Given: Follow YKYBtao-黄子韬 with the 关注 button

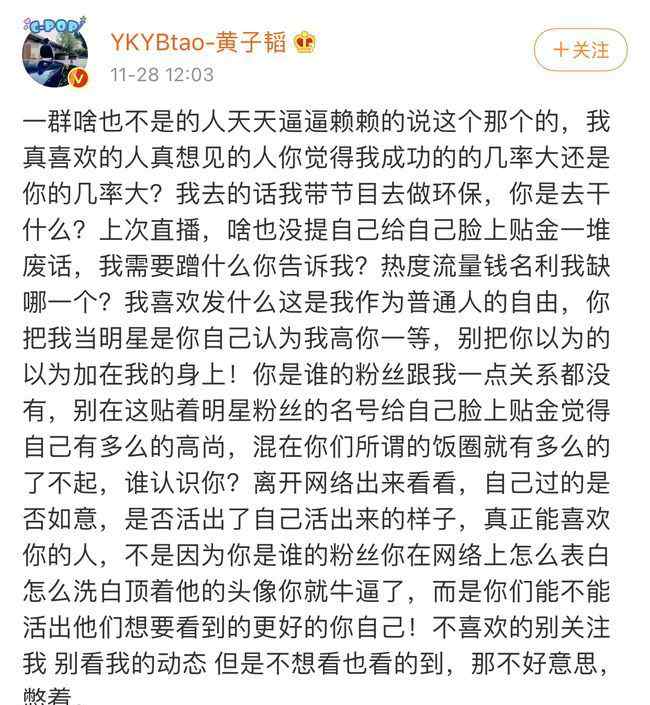Looking at the screenshot, I should tap(580, 50).
